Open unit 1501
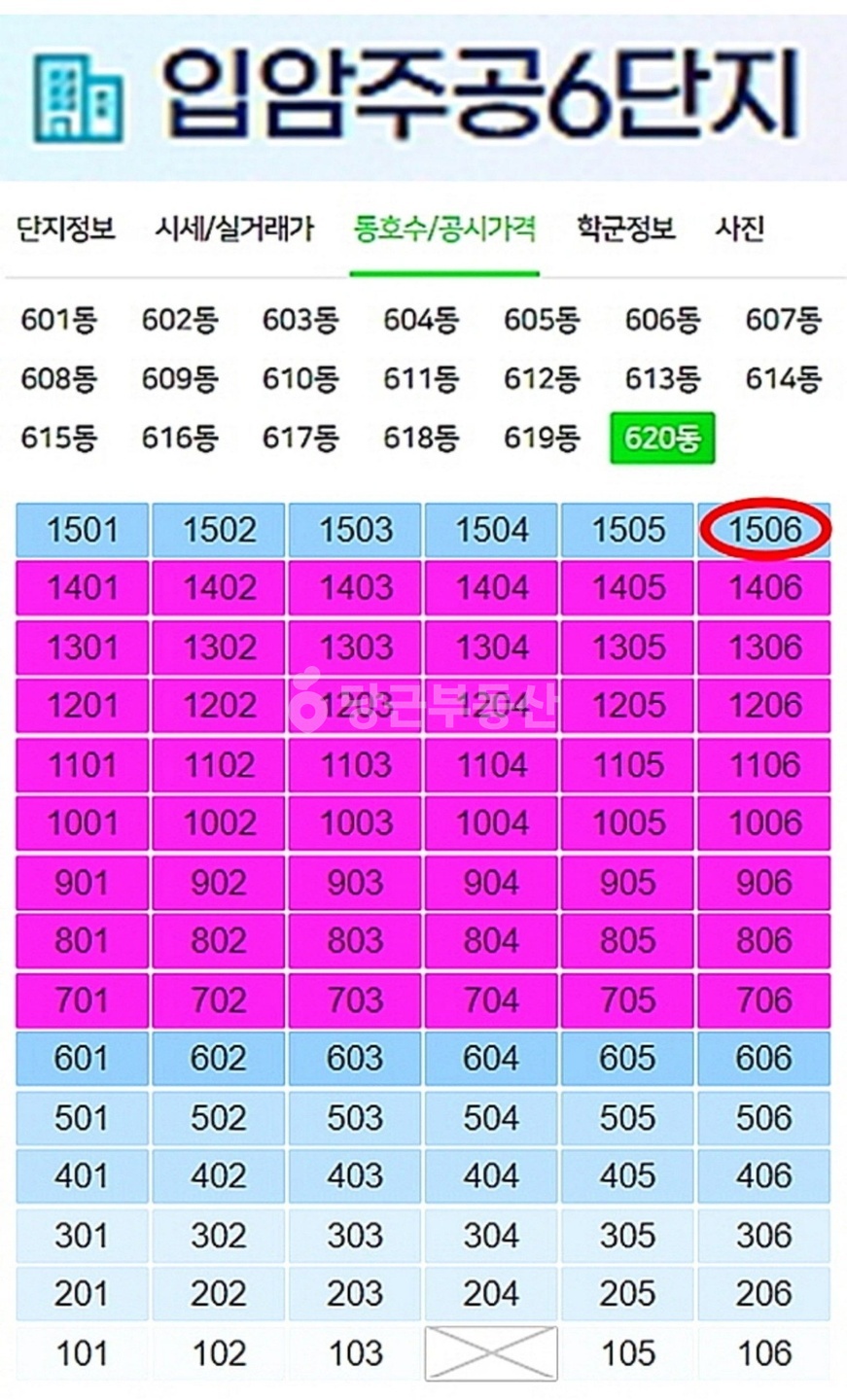This screenshot has height=1400, width=847. click(82, 530)
